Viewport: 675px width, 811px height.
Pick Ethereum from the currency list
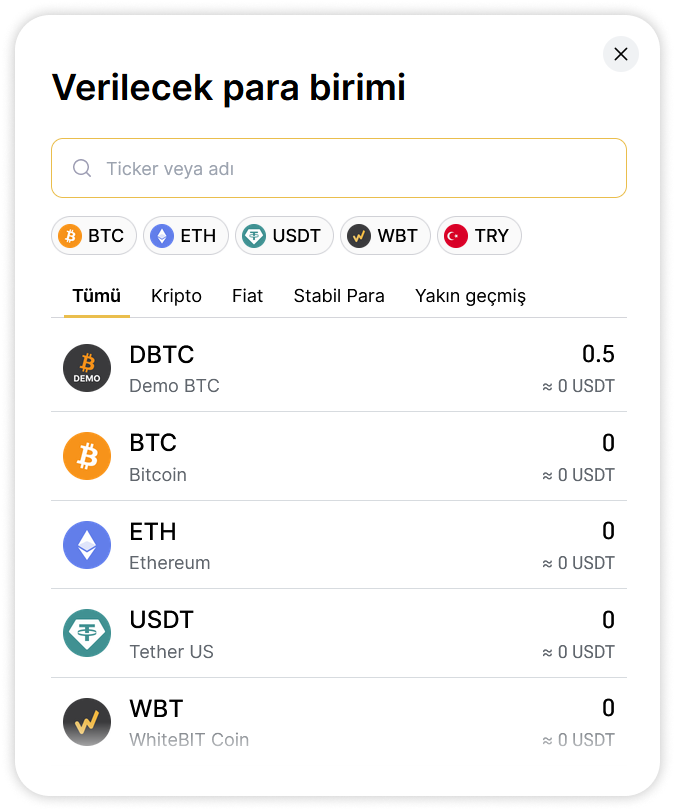[x=339, y=545]
